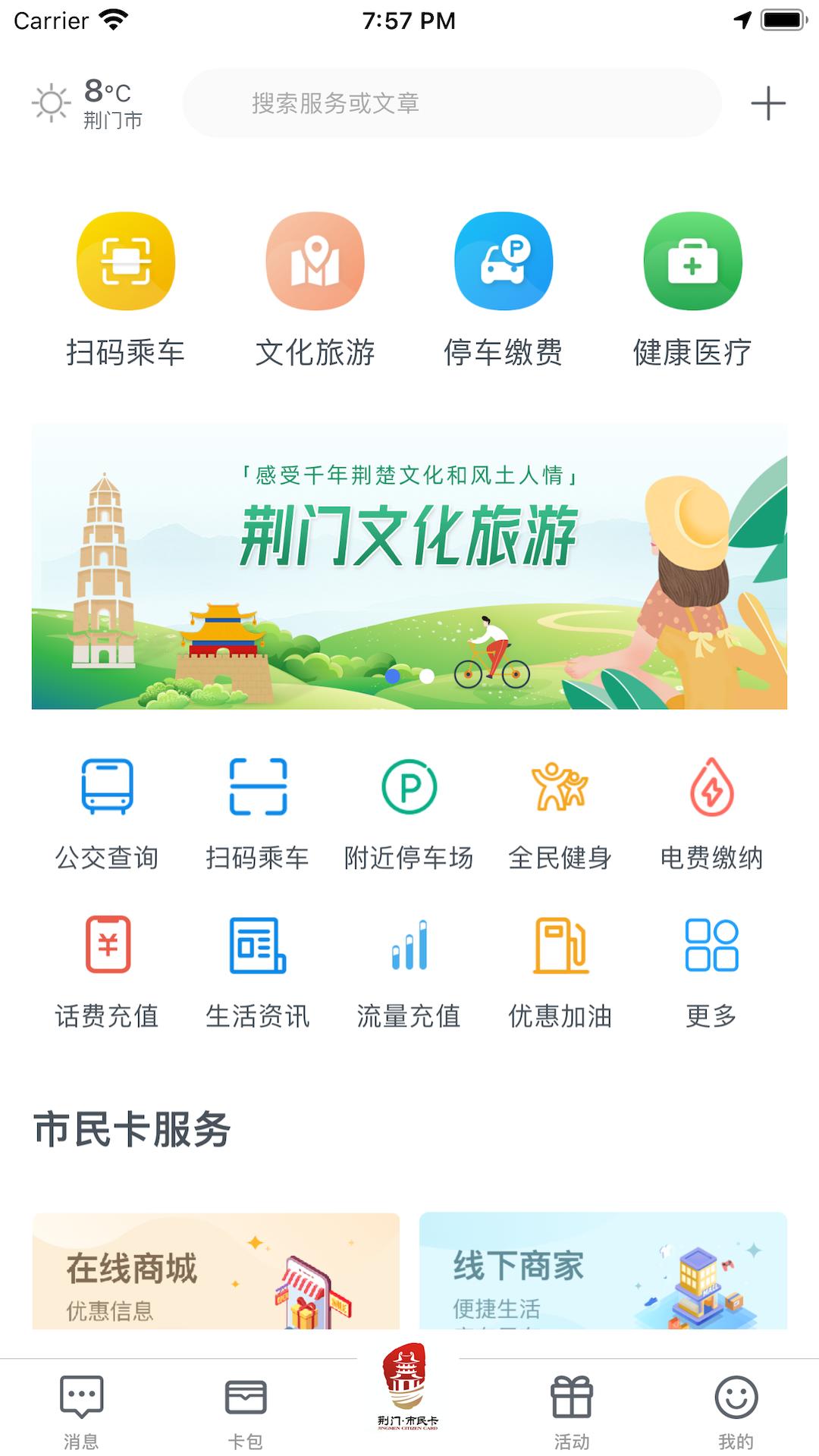Open 优惠加油 fuel discounts
The height and width of the screenshot is (1456, 819).
point(560,971)
